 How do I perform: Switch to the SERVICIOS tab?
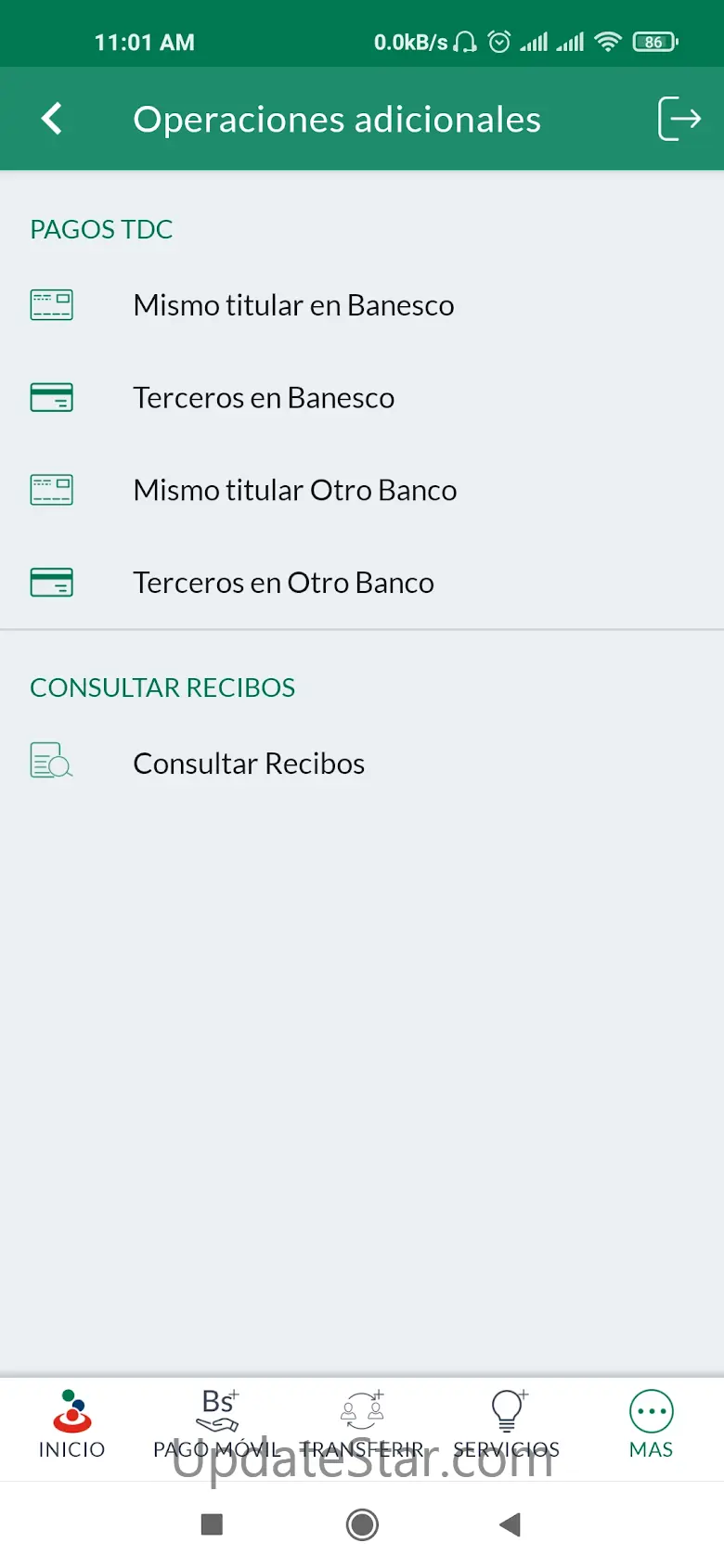[x=507, y=1425]
